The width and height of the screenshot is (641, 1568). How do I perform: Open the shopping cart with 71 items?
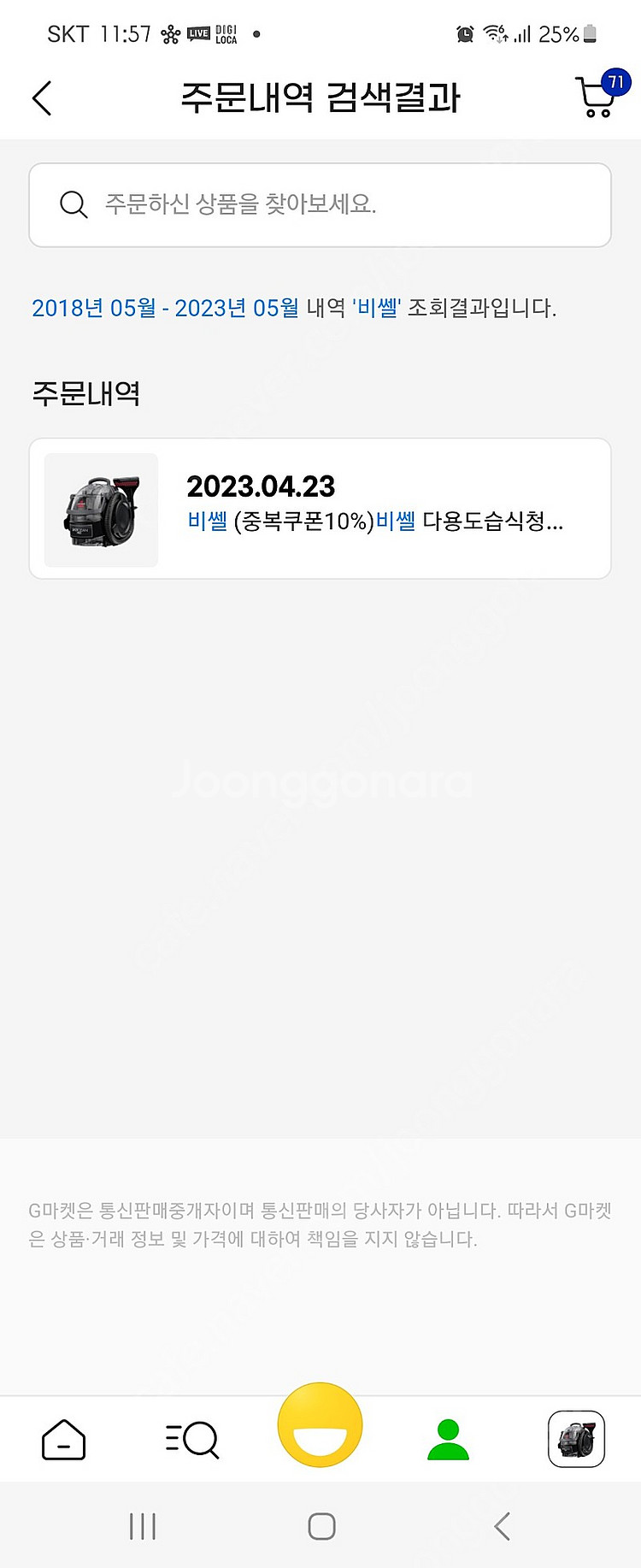[x=597, y=97]
